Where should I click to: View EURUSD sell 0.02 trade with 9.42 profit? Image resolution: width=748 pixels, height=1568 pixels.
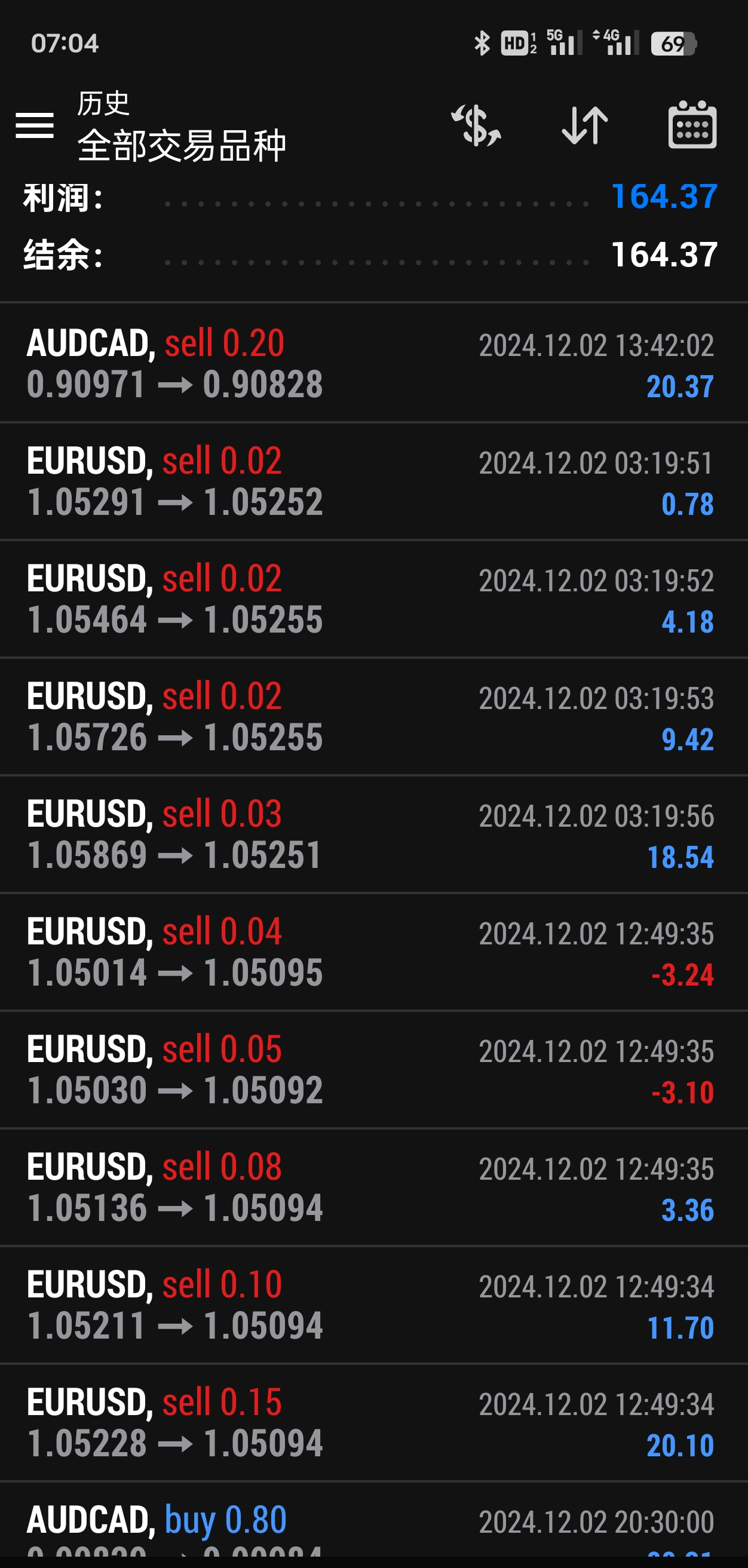click(373, 716)
